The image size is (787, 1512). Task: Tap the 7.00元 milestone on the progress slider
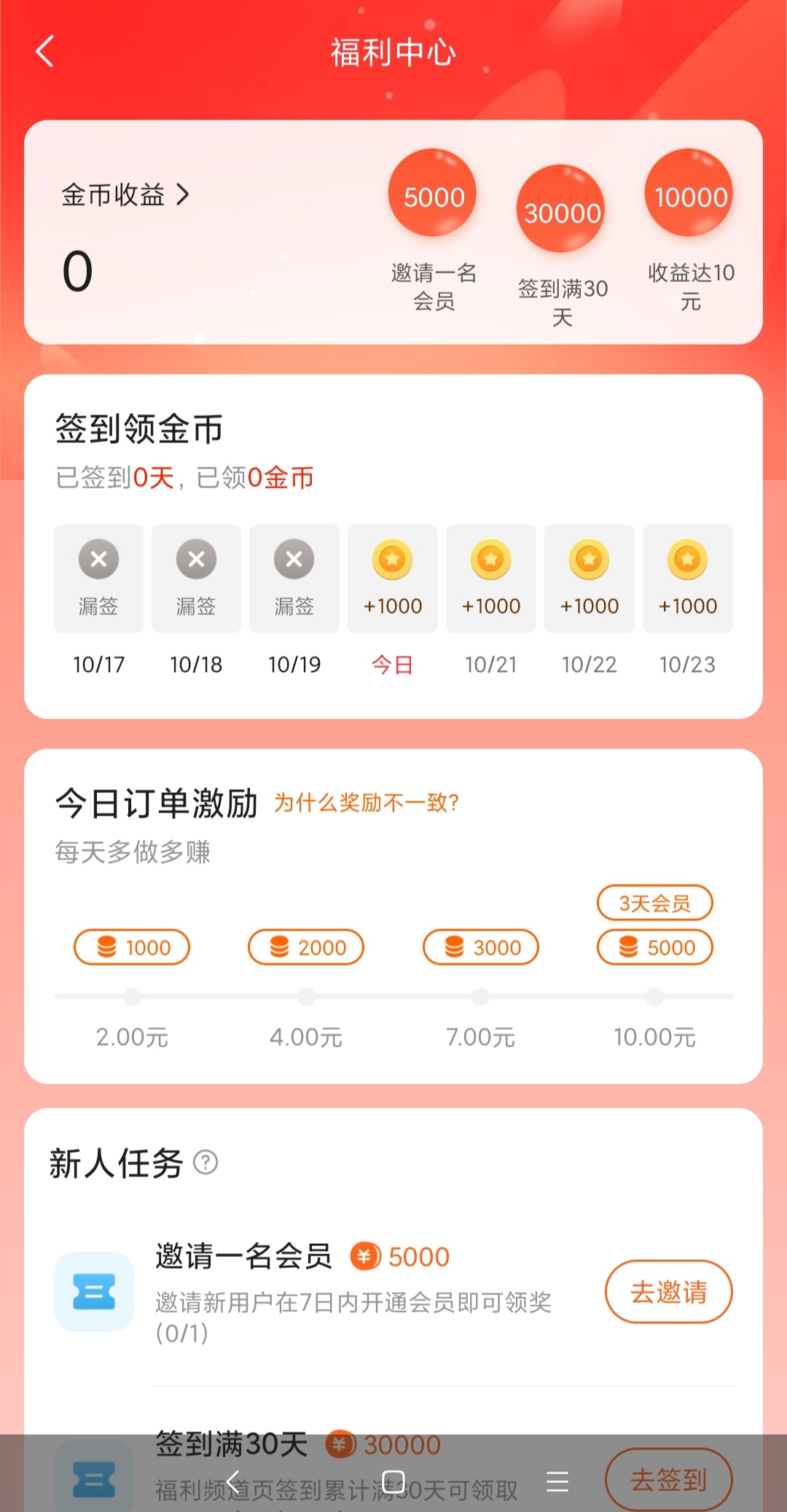(x=479, y=998)
